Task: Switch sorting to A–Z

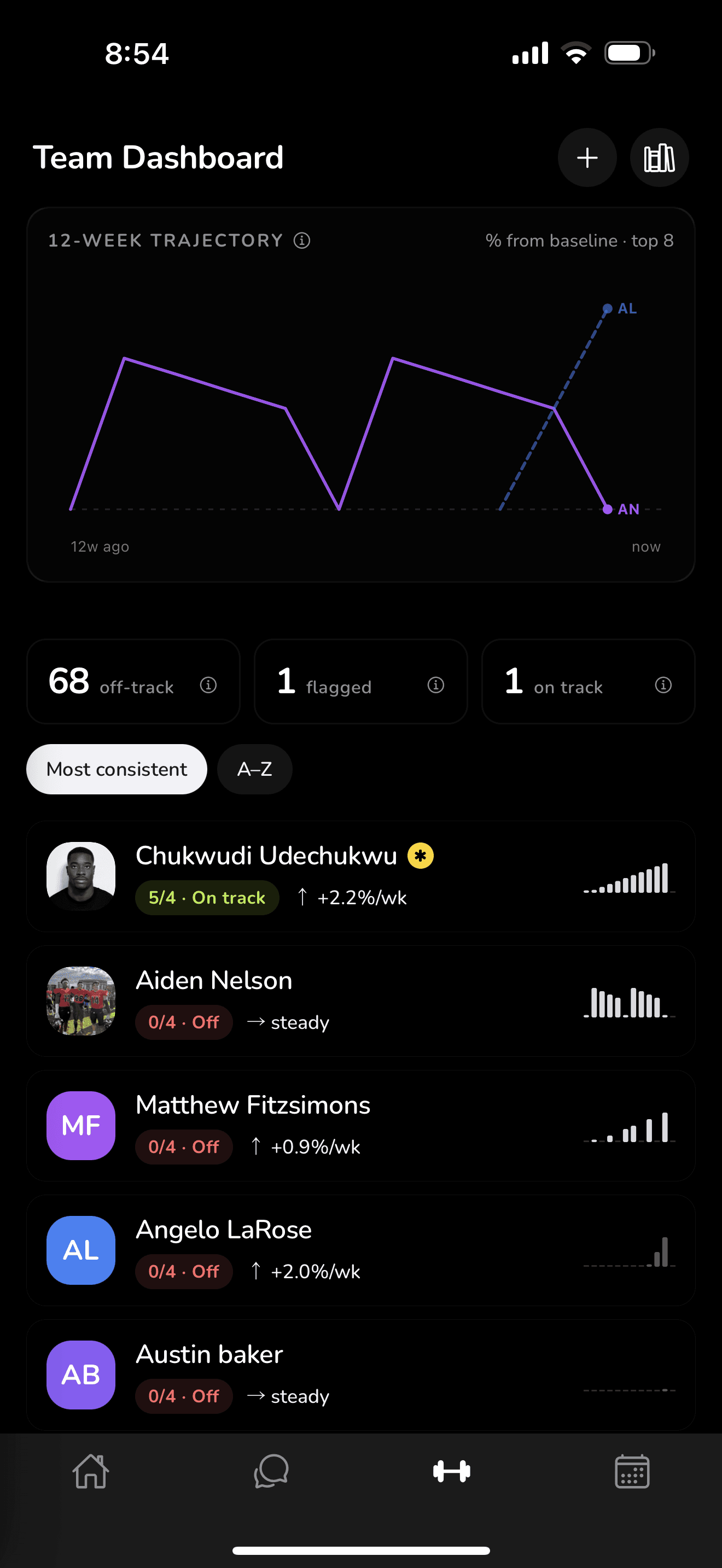Action: (x=254, y=769)
